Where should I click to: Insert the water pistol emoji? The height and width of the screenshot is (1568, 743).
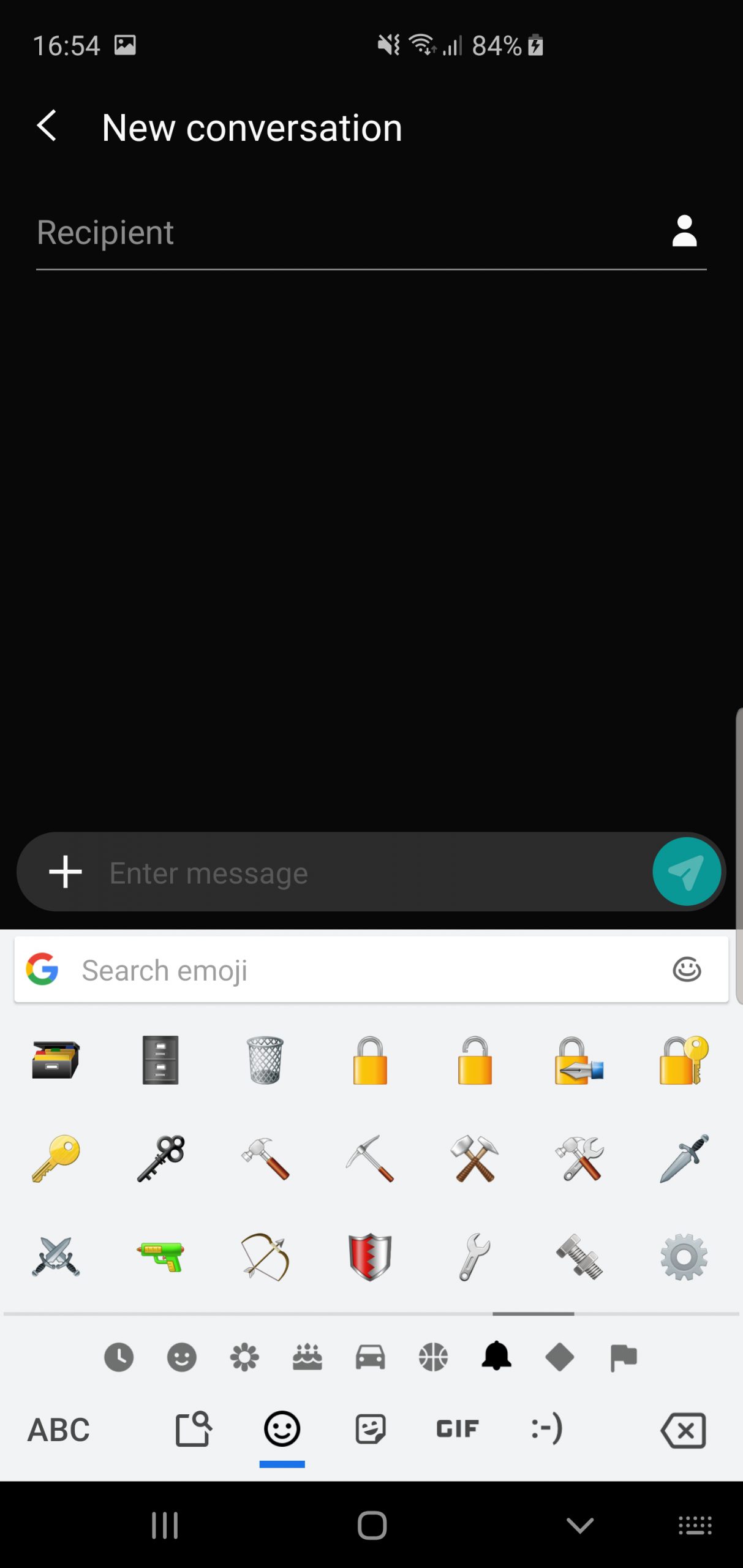click(x=160, y=1256)
